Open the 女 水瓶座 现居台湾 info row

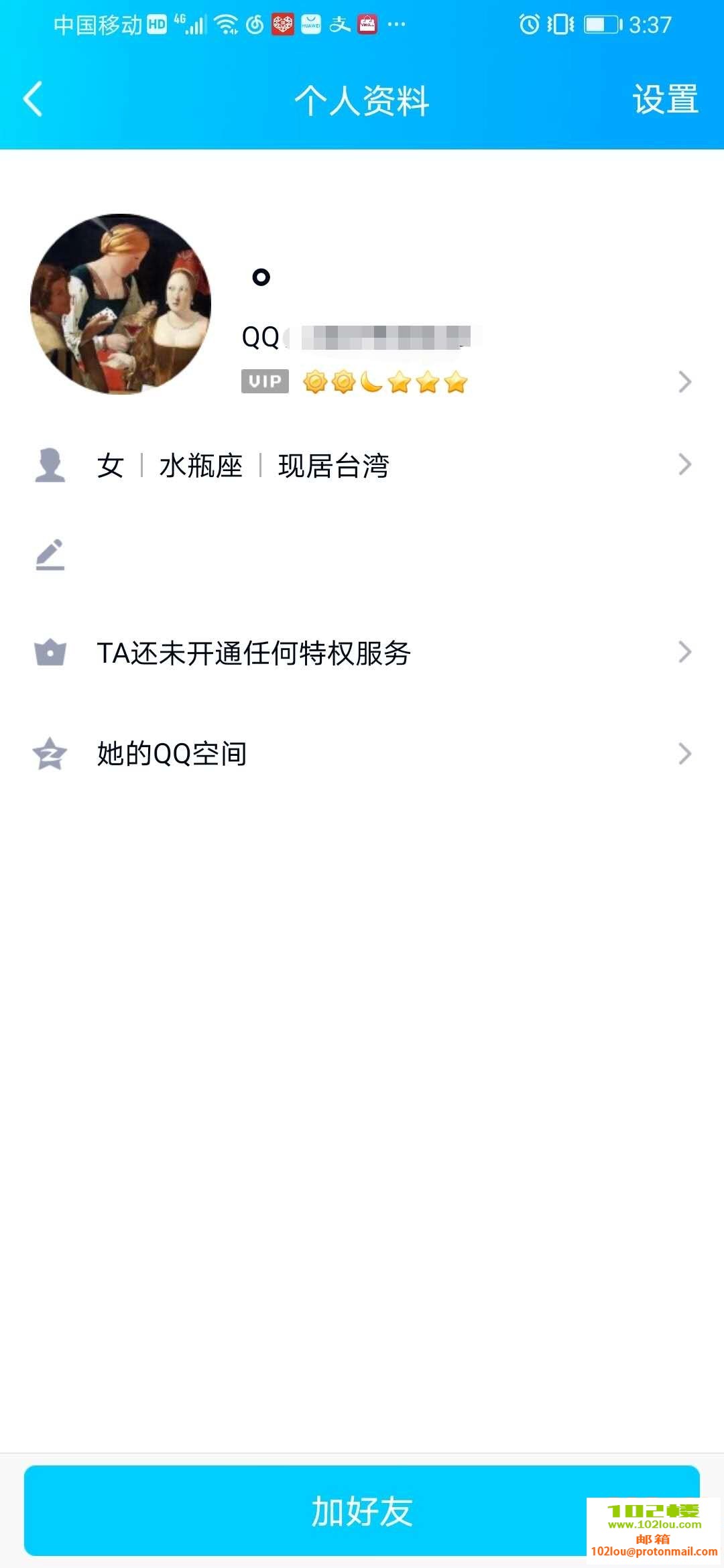tap(362, 465)
